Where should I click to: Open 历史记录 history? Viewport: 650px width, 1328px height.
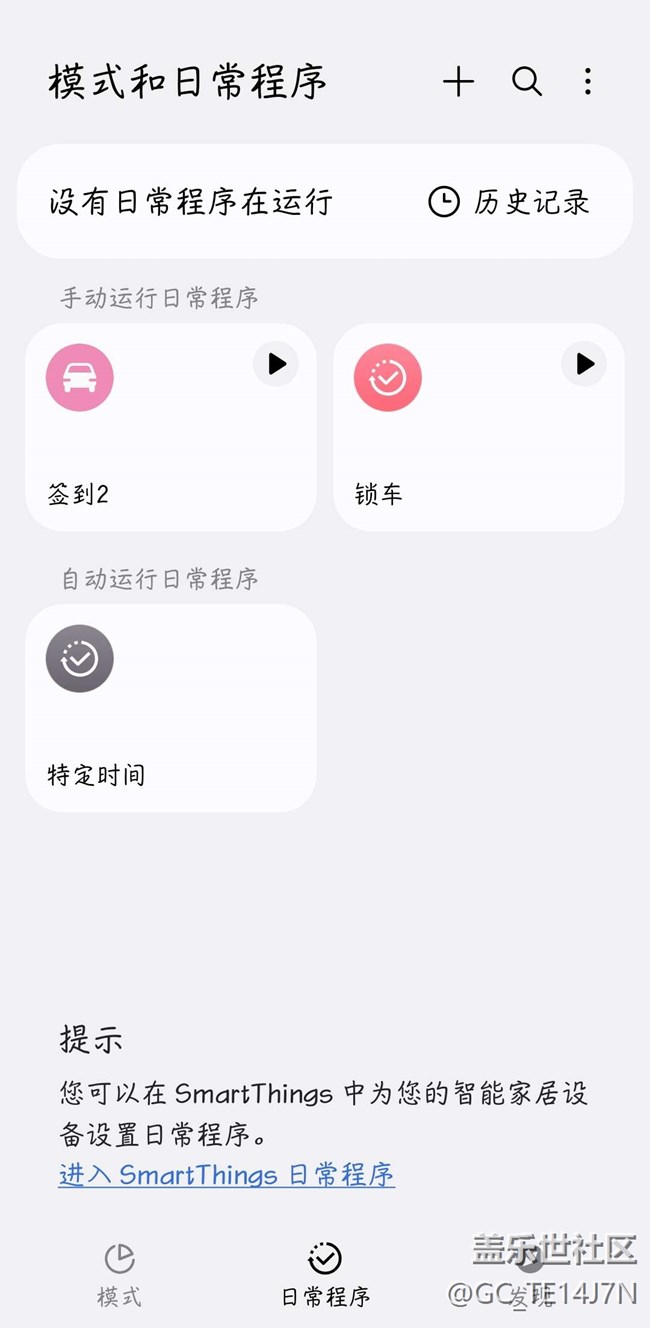click(x=510, y=202)
